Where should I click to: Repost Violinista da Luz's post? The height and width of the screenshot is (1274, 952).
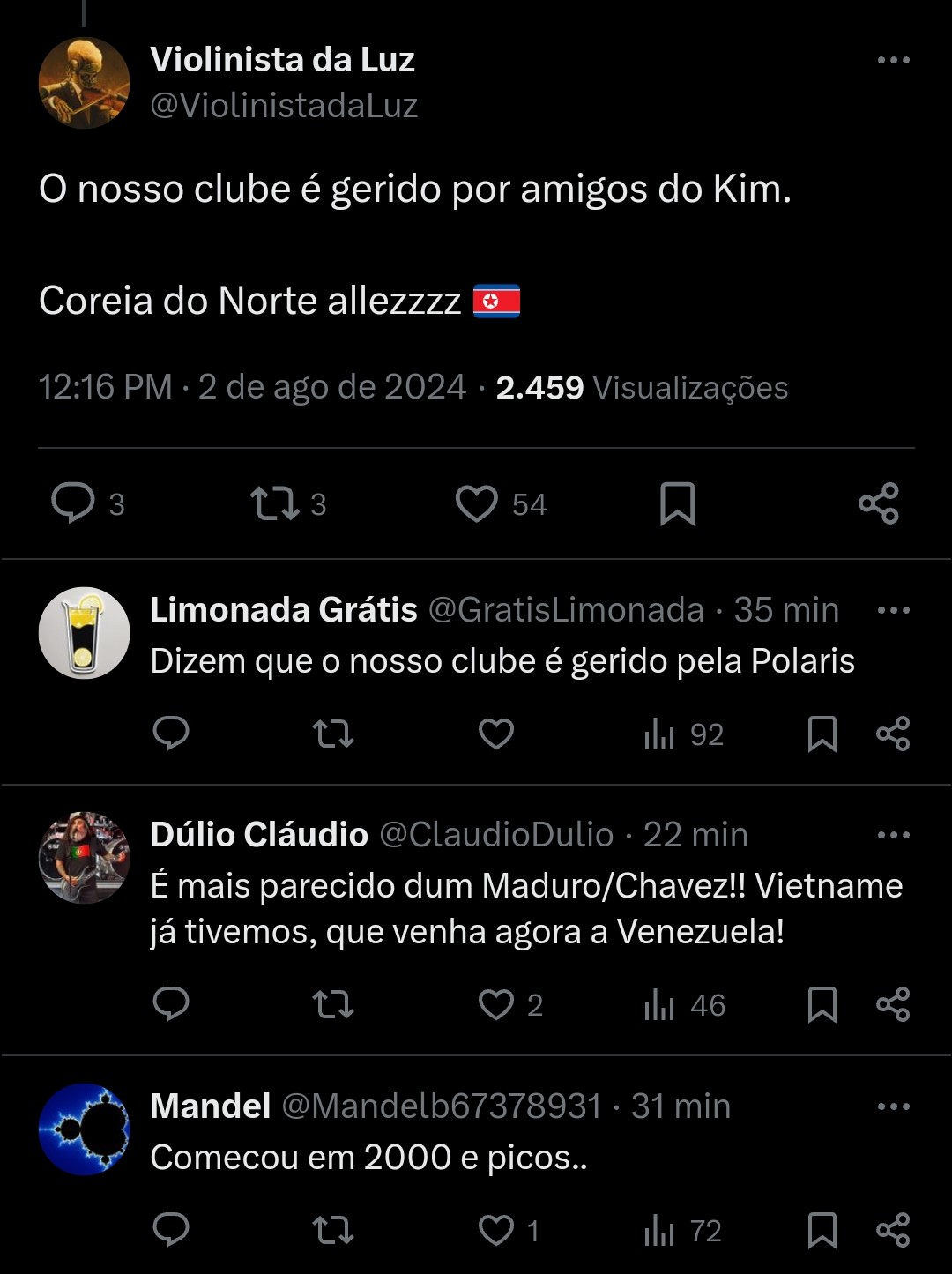275,503
